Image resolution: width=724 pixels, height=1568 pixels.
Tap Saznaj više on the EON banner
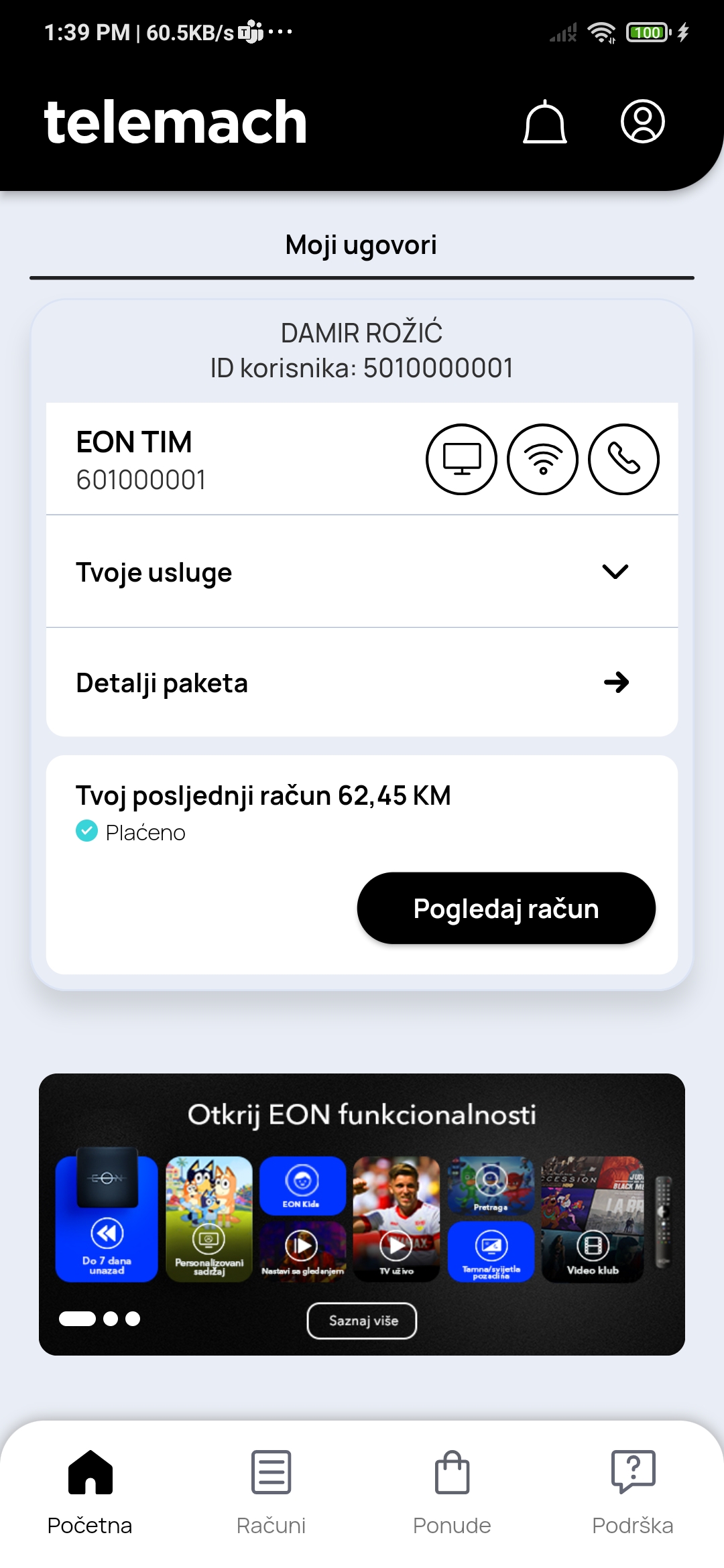point(362,1321)
